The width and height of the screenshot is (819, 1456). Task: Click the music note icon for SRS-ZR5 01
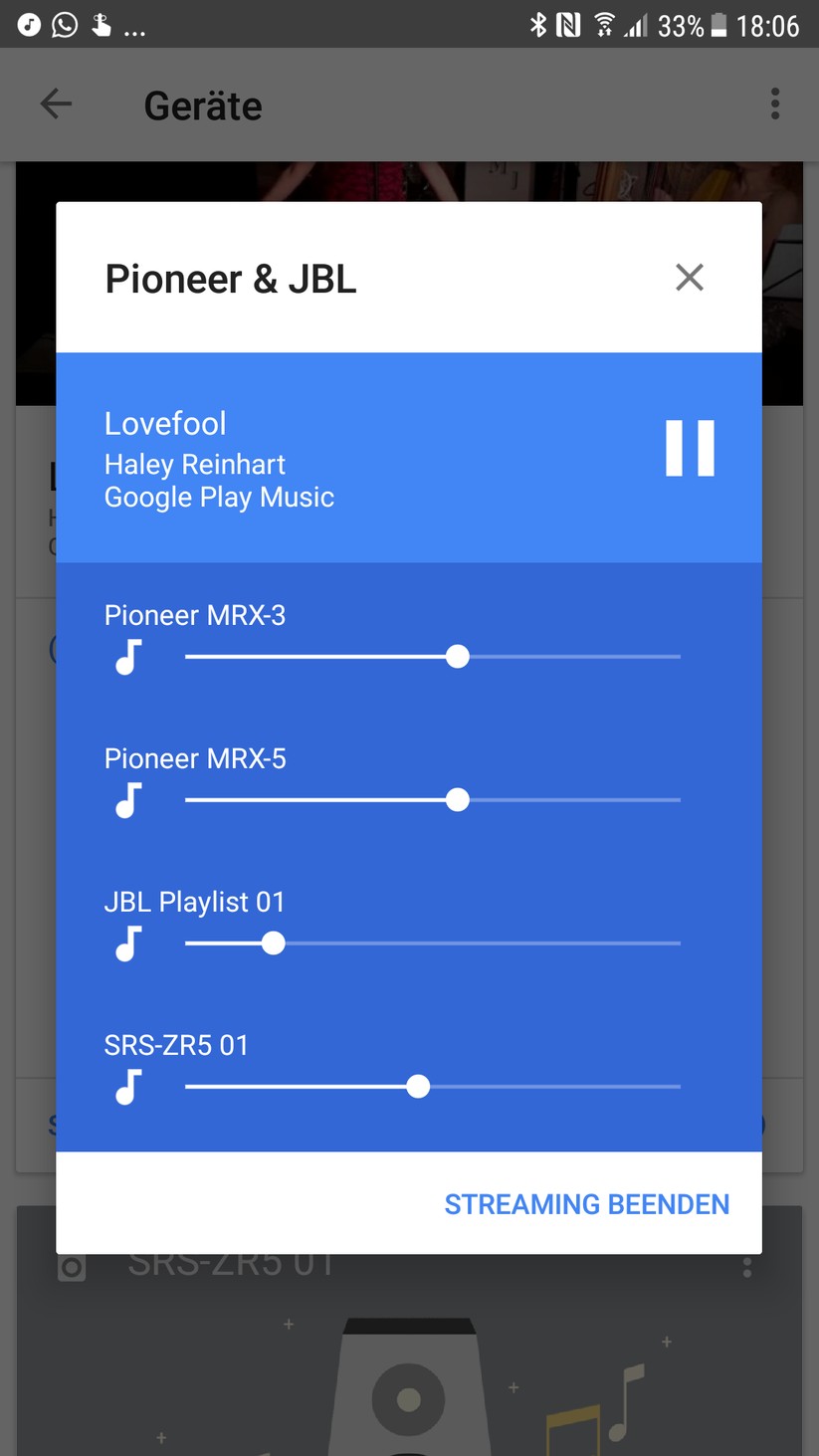click(x=126, y=1086)
